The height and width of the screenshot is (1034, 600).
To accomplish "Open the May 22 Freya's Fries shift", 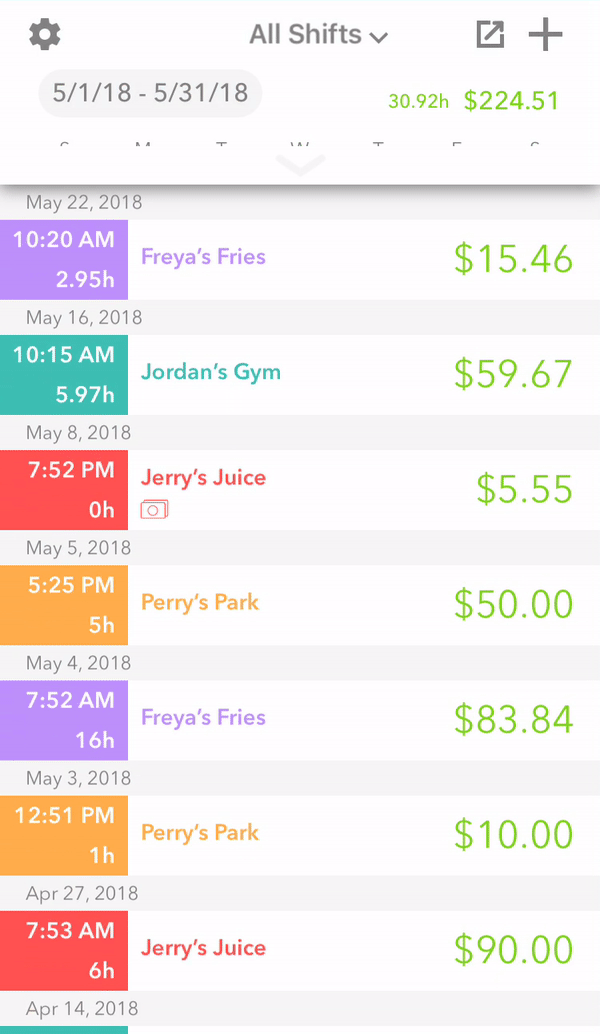I will coord(300,259).
